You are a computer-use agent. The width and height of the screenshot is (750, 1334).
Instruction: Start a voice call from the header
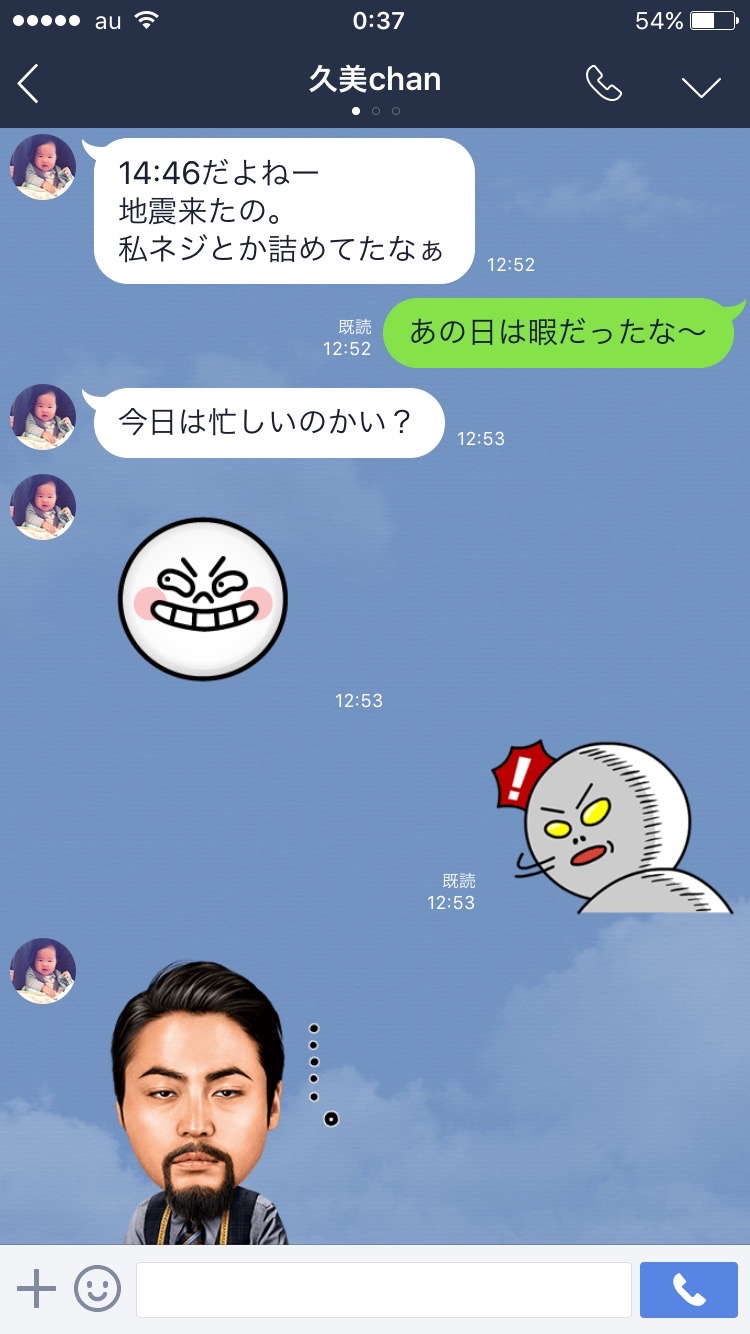coord(603,84)
